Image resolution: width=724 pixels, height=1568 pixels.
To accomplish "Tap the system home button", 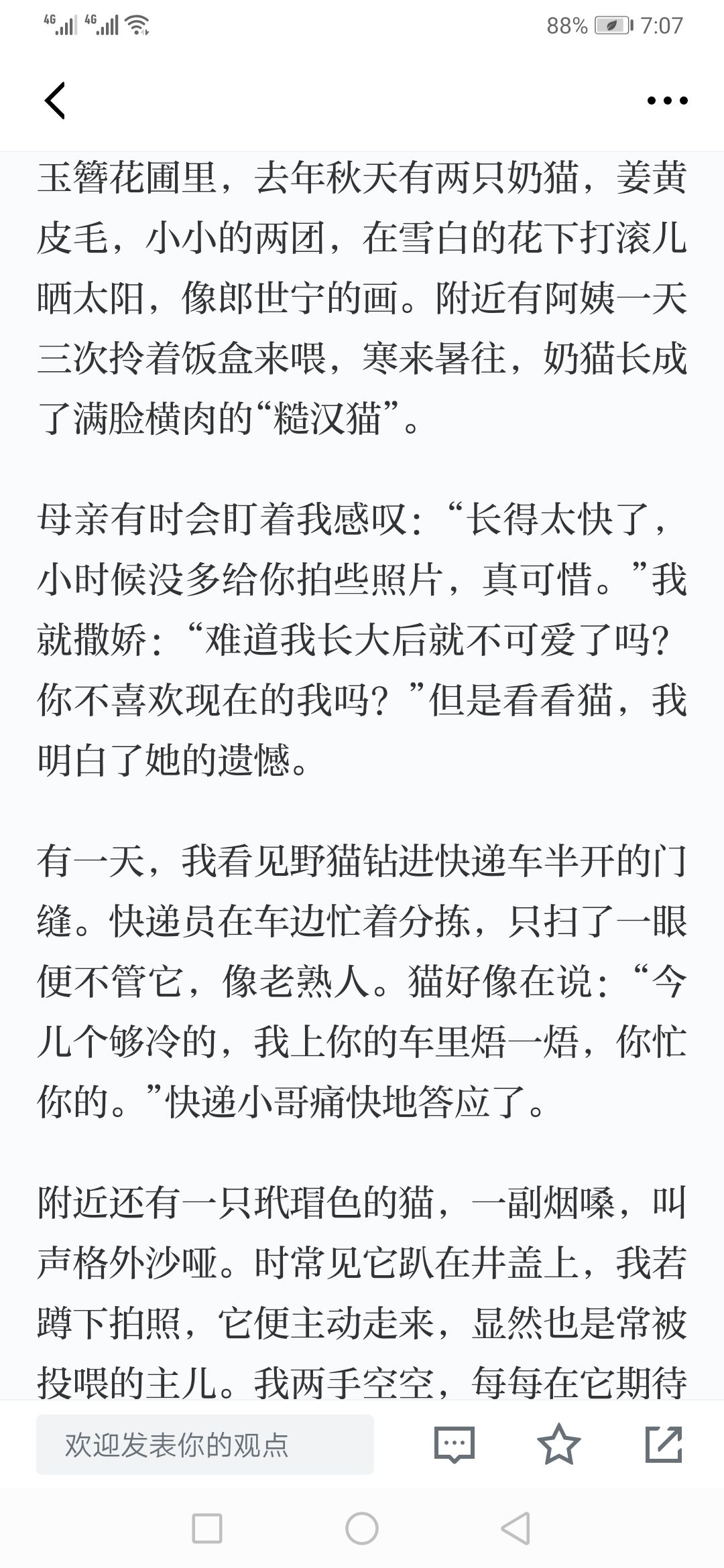I will click(x=362, y=1529).
